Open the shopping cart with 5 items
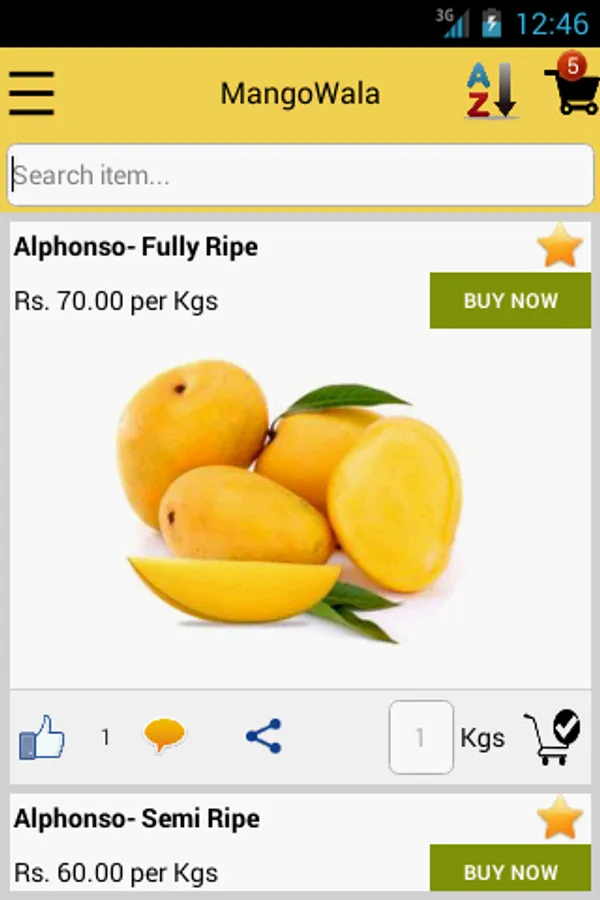 click(571, 86)
